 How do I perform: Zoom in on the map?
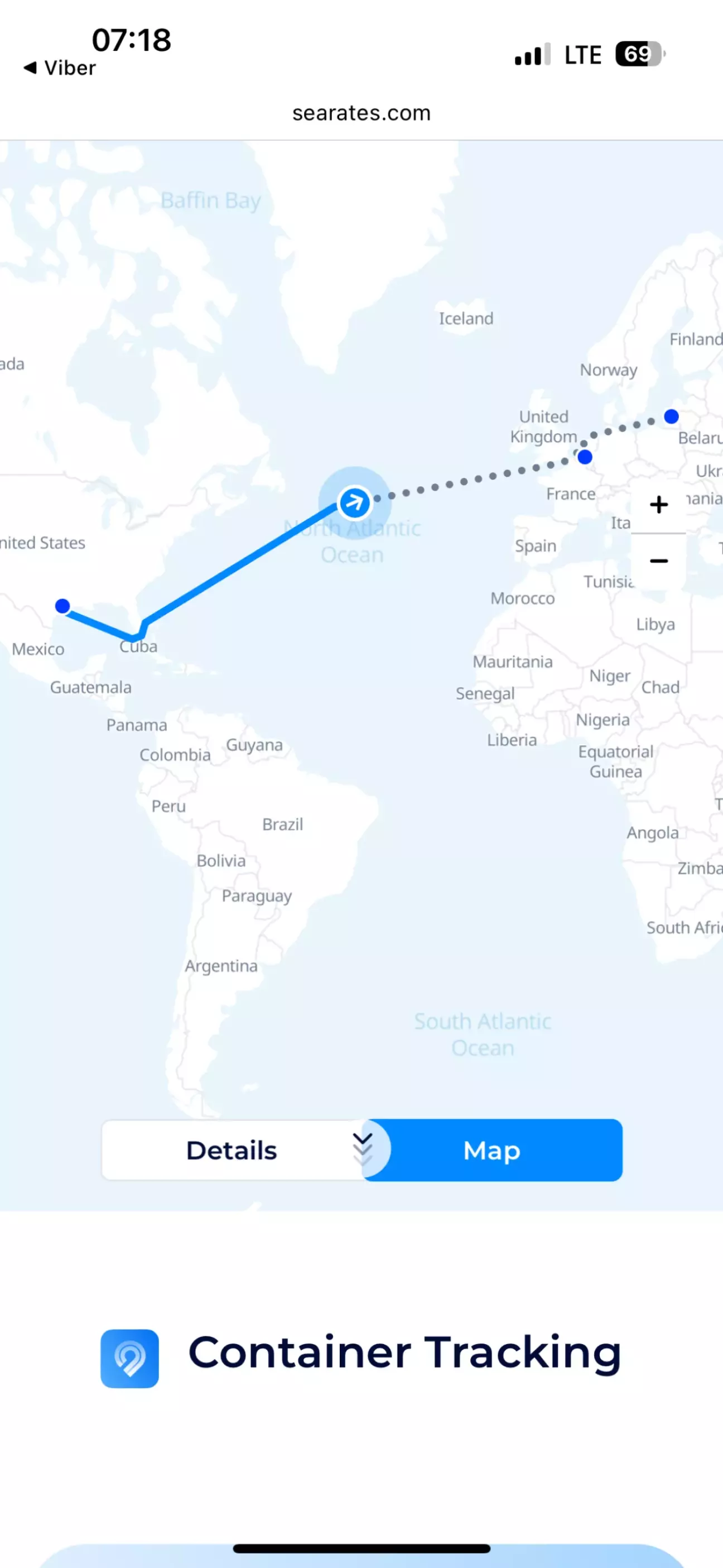[658, 505]
